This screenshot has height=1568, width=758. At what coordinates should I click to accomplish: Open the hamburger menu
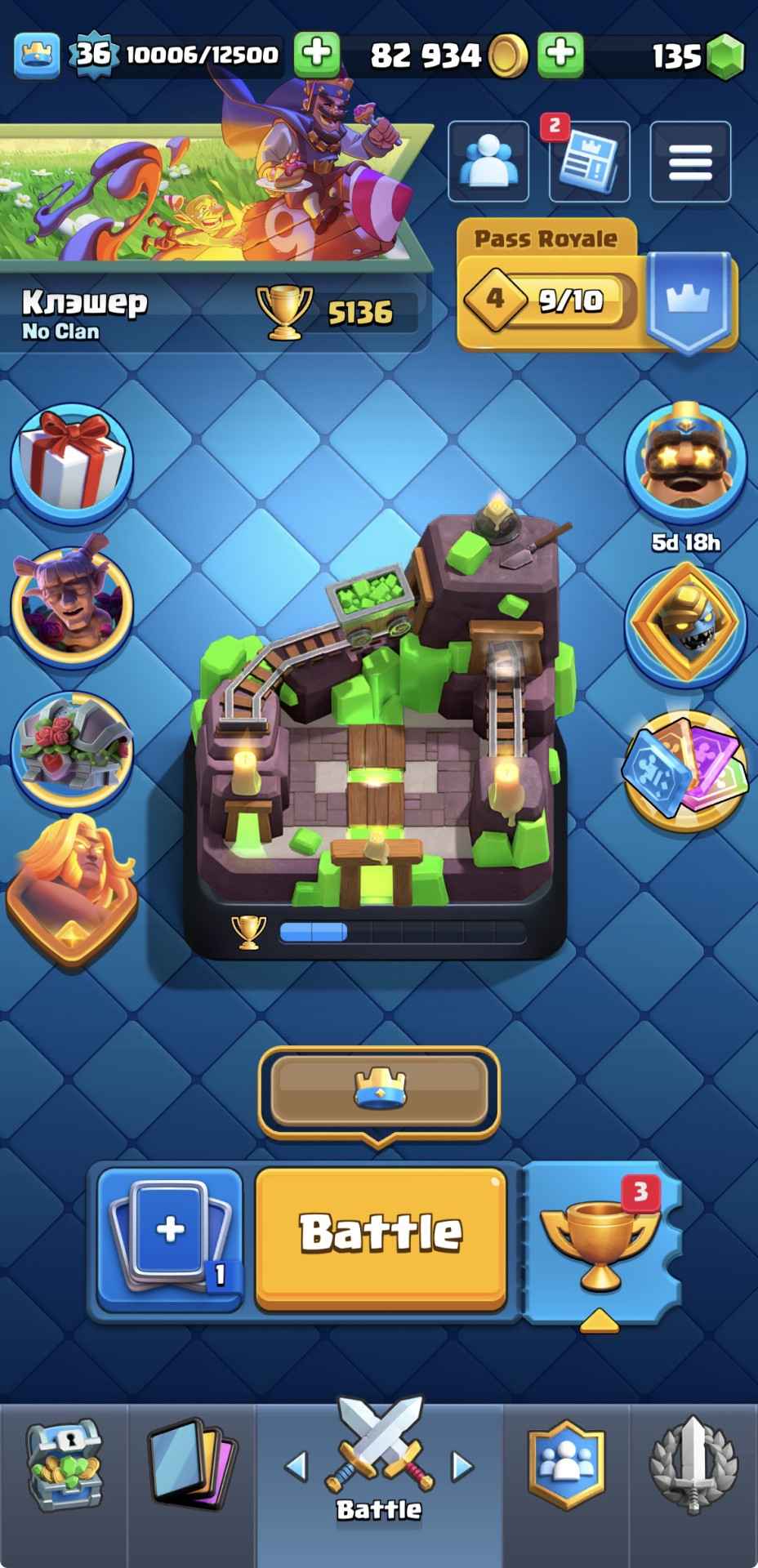(690, 162)
